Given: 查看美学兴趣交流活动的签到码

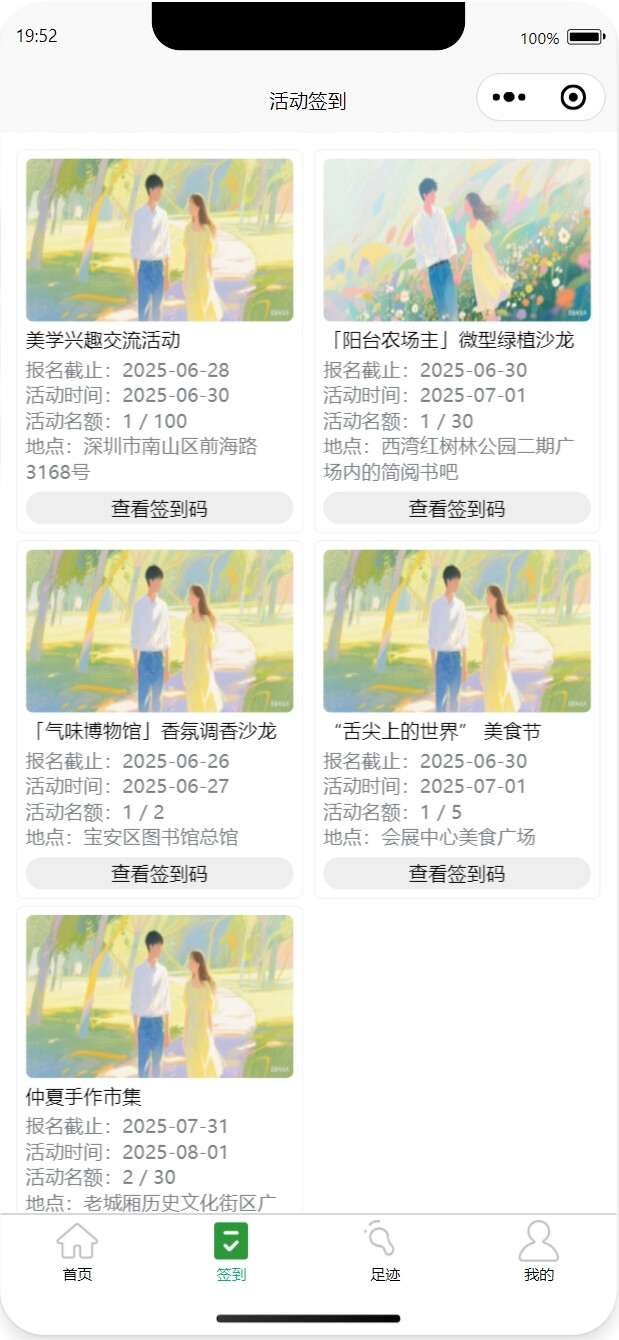Looking at the screenshot, I should (x=159, y=508).
